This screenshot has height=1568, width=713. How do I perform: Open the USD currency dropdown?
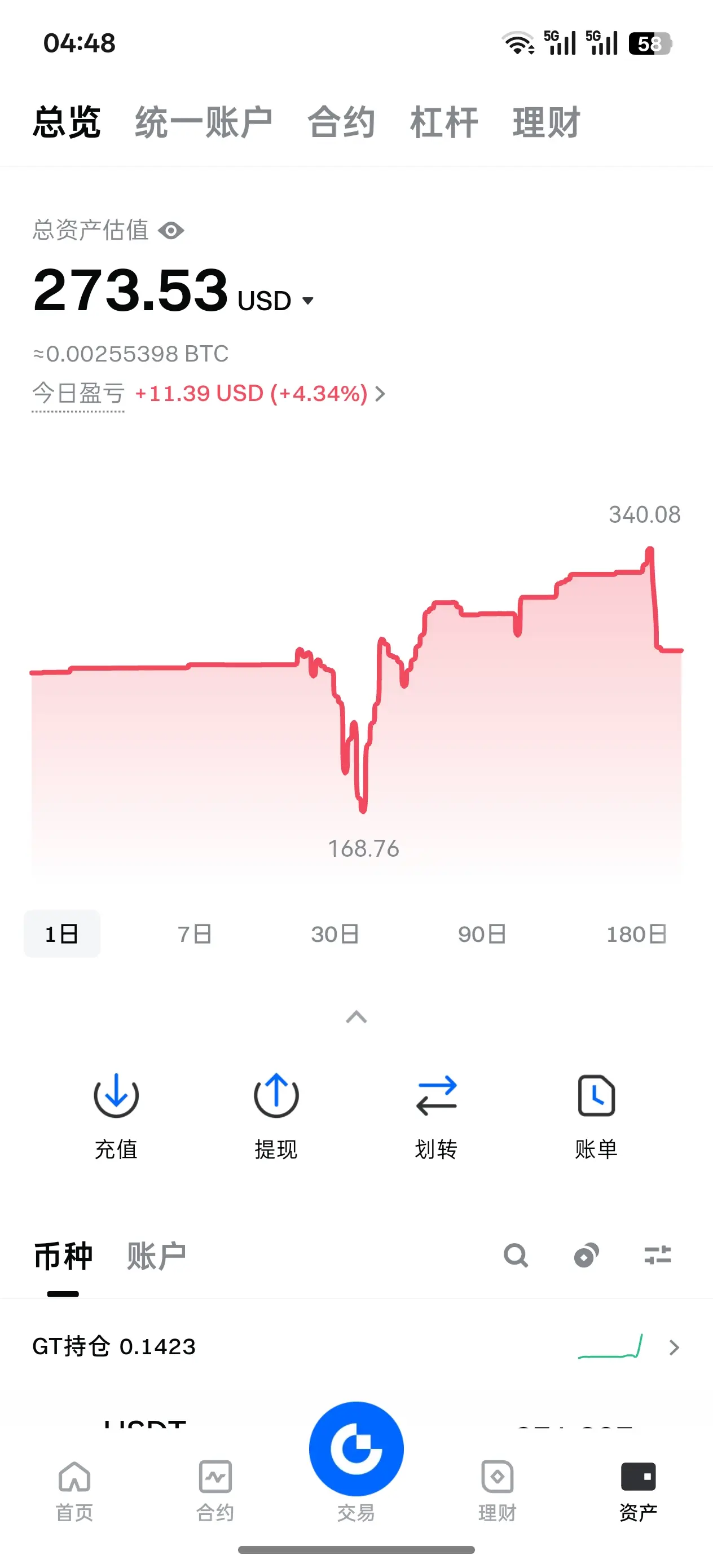pyautogui.click(x=275, y=301)
